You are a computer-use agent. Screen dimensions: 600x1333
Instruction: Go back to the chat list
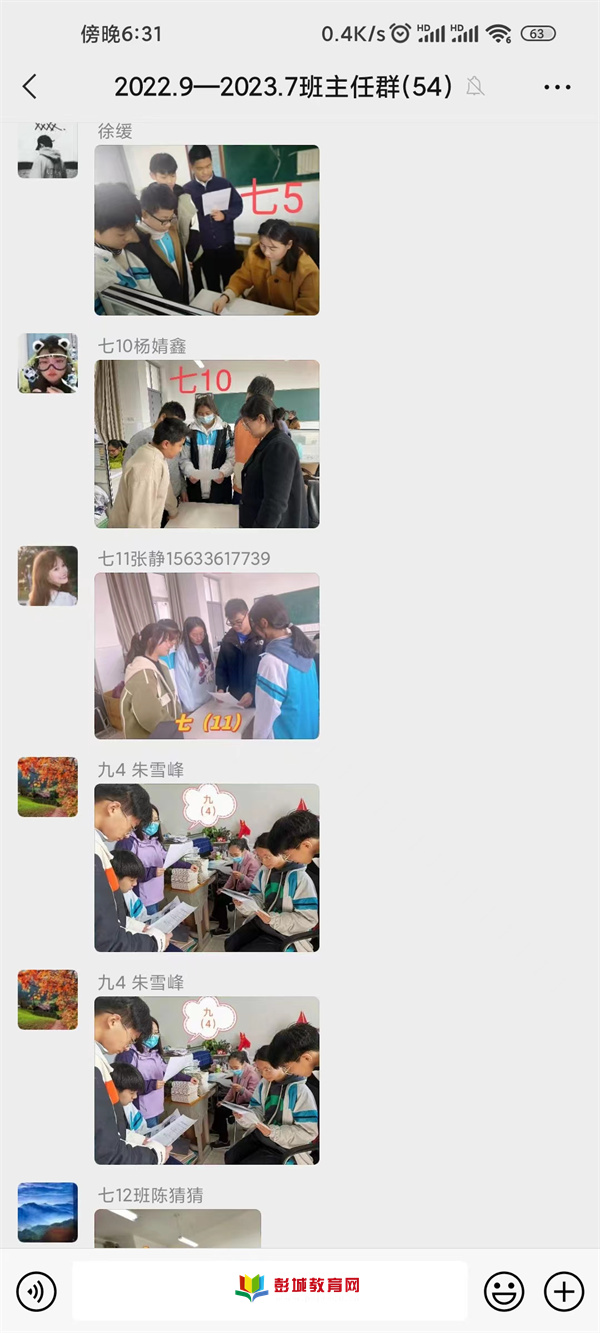(x=30, y=87)
